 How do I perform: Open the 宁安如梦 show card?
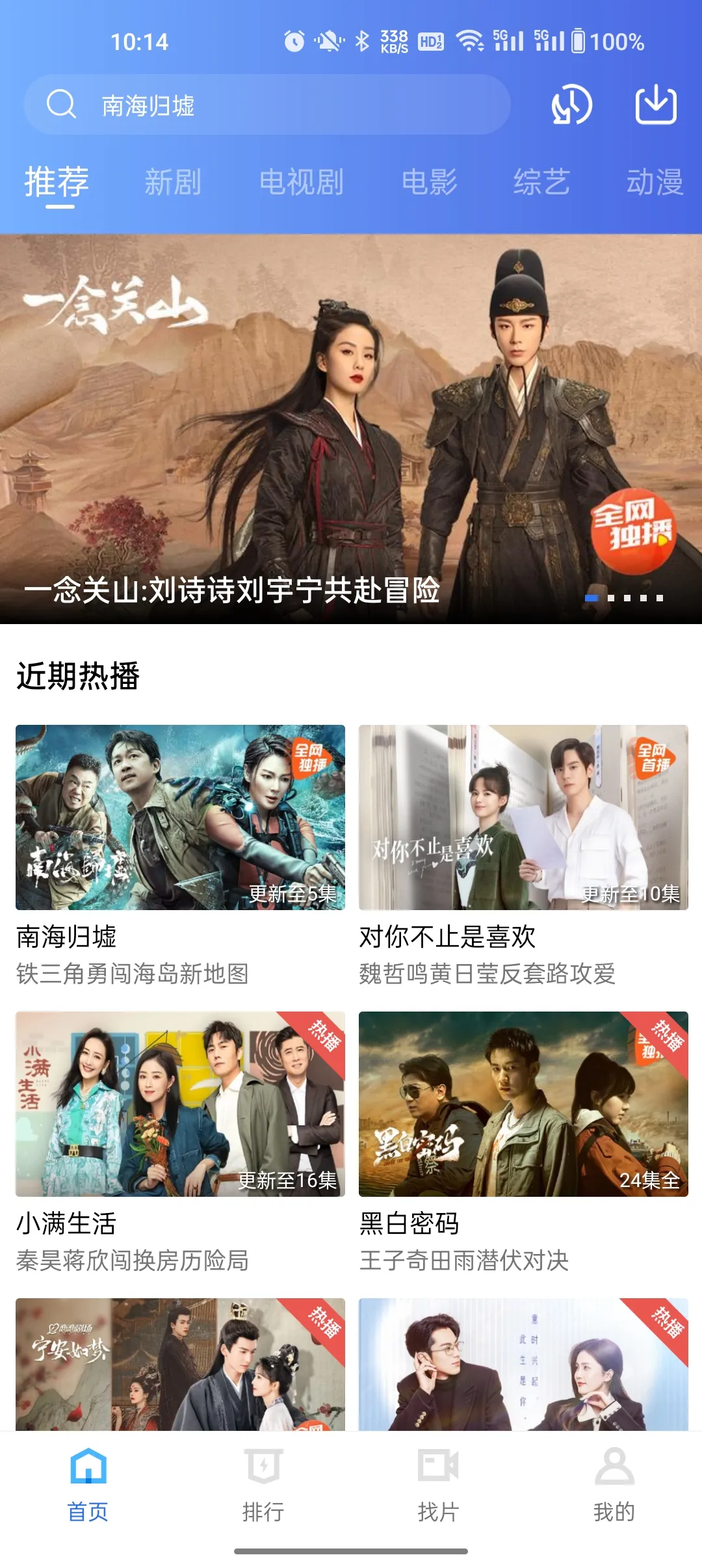point(180,1364)
